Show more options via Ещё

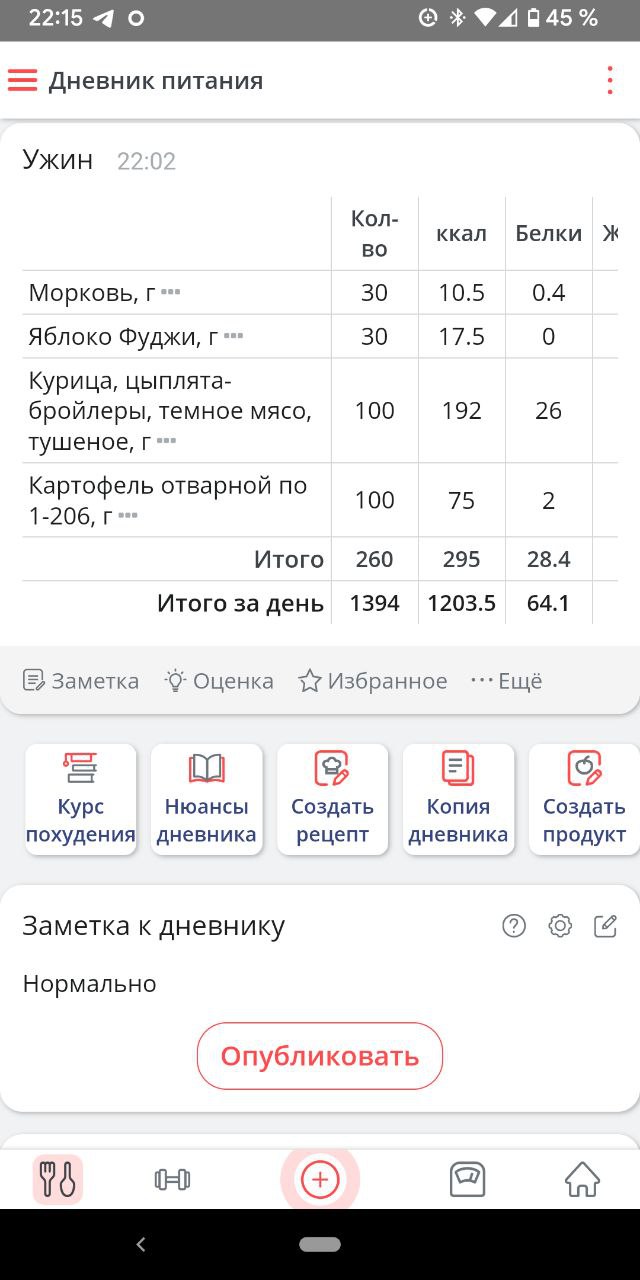pos(506,681)
